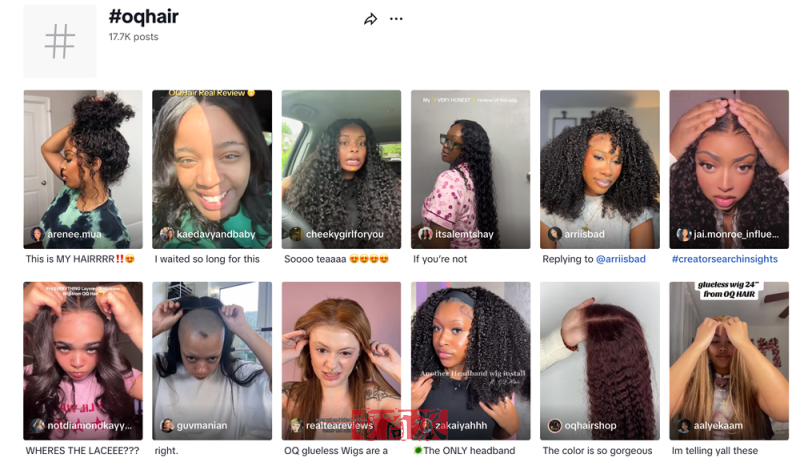The width and height of the screenshot is (800, 462).
Task: Play the video by guvmanian
Action: click(212, 360)
